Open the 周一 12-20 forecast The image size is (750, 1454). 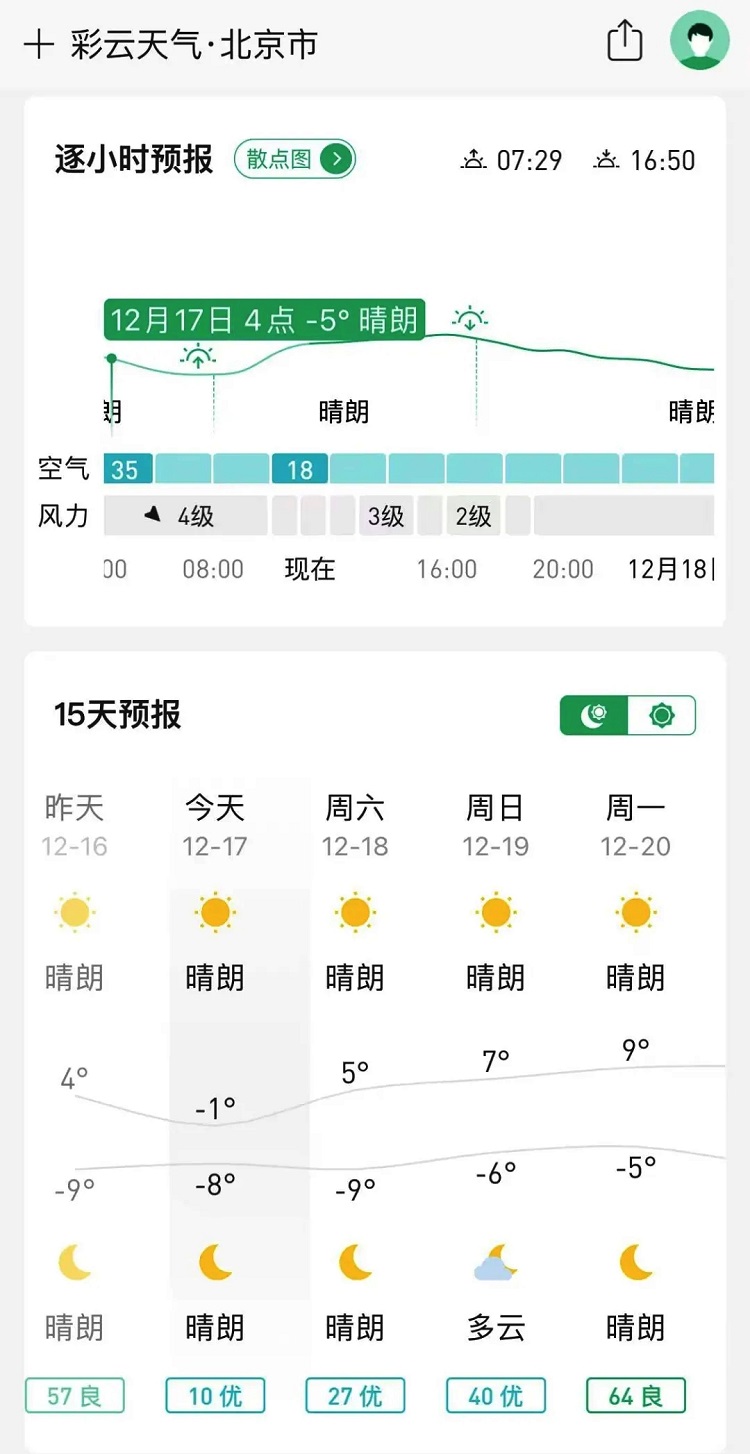coord(635,826)
